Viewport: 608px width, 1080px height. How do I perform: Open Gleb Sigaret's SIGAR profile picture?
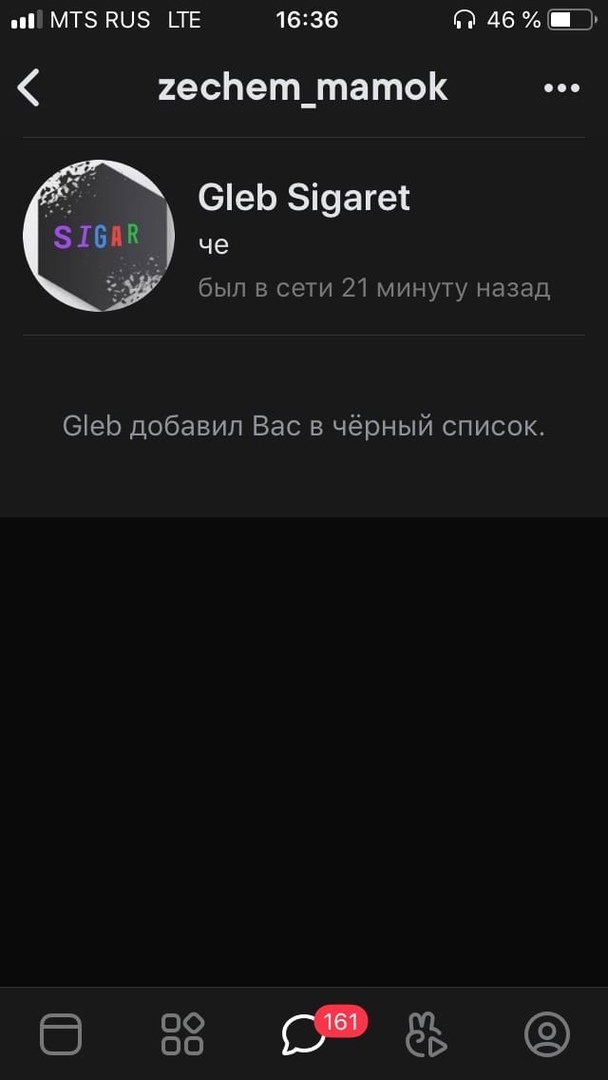point(99,236)
